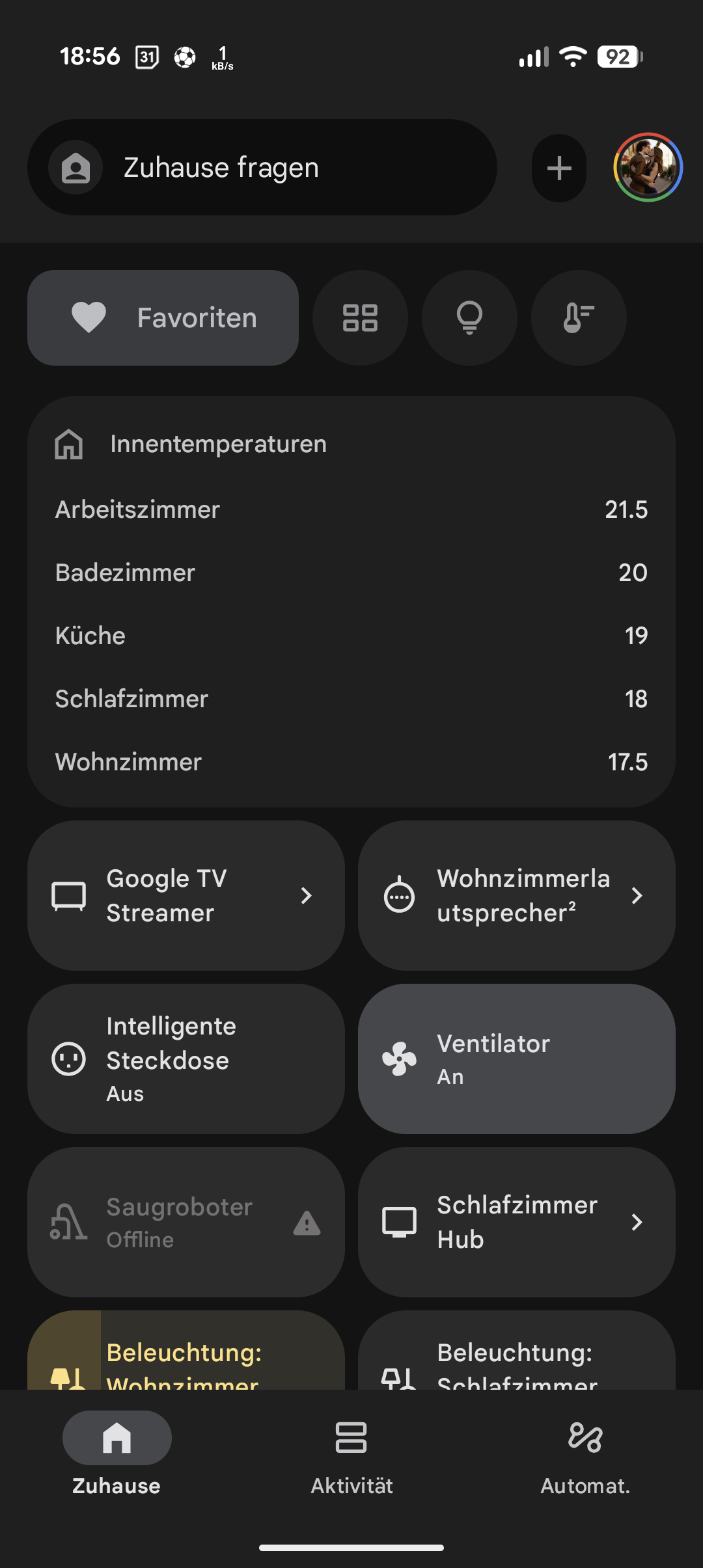Open Google TV Streamer controls

186,895
